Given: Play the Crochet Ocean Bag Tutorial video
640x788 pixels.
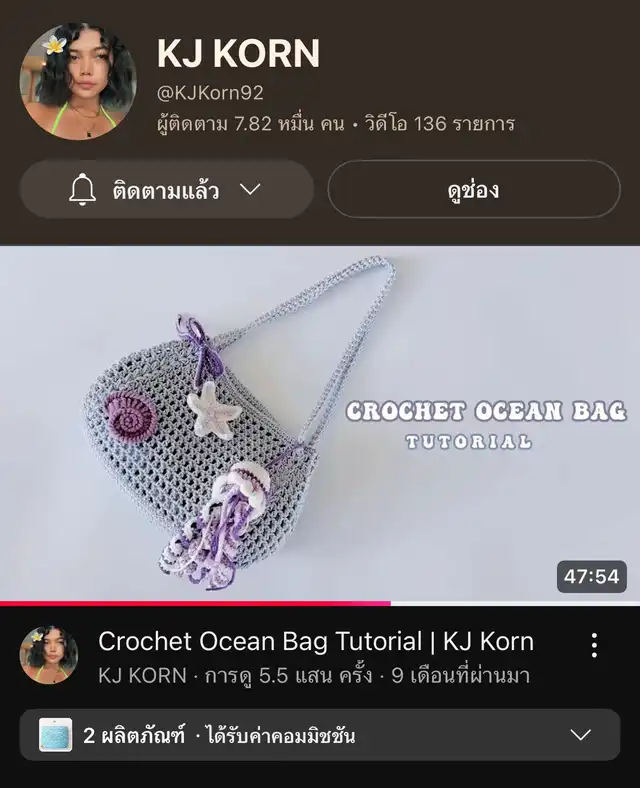Looking at the screenshot, I should coord(320,424).
